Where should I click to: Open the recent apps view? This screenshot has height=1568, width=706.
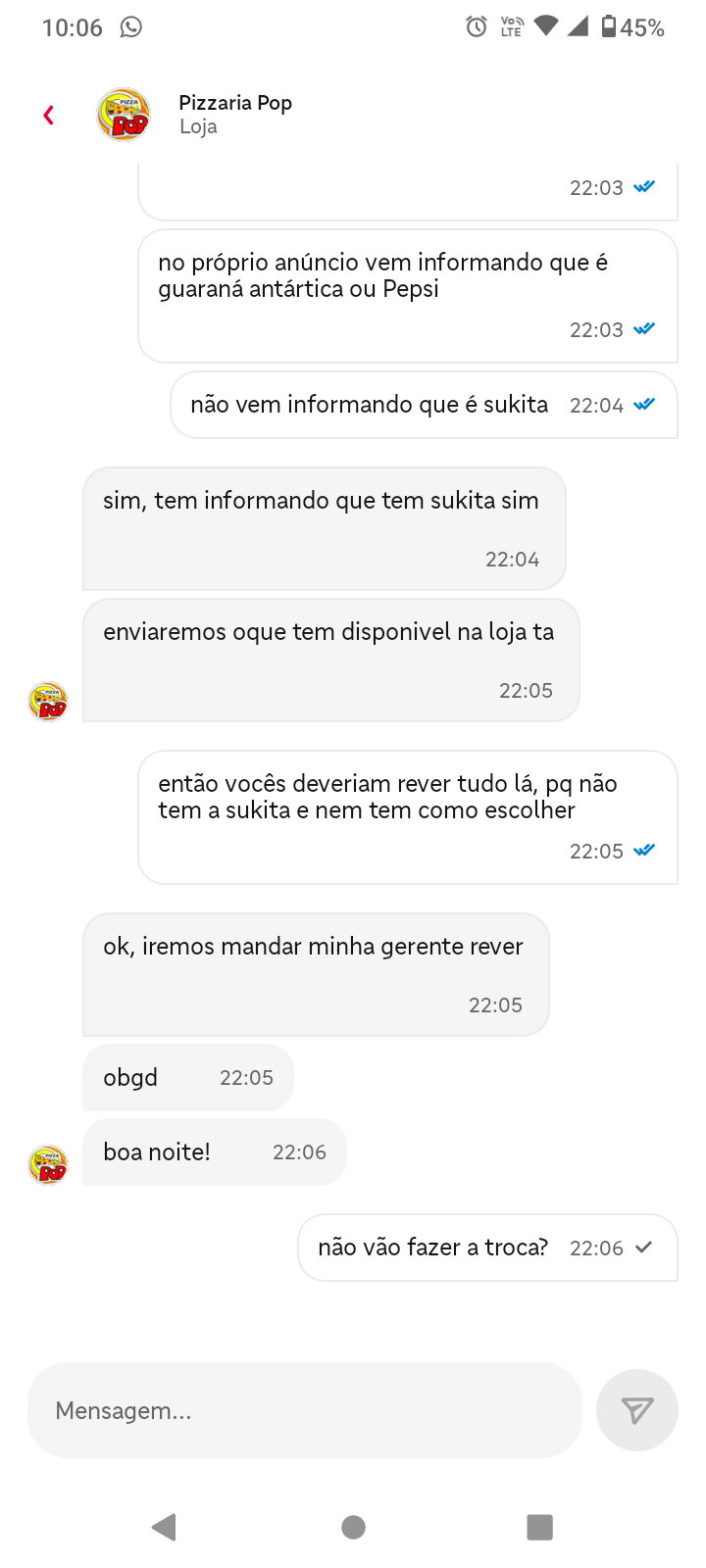click(x=539, y=1527)
